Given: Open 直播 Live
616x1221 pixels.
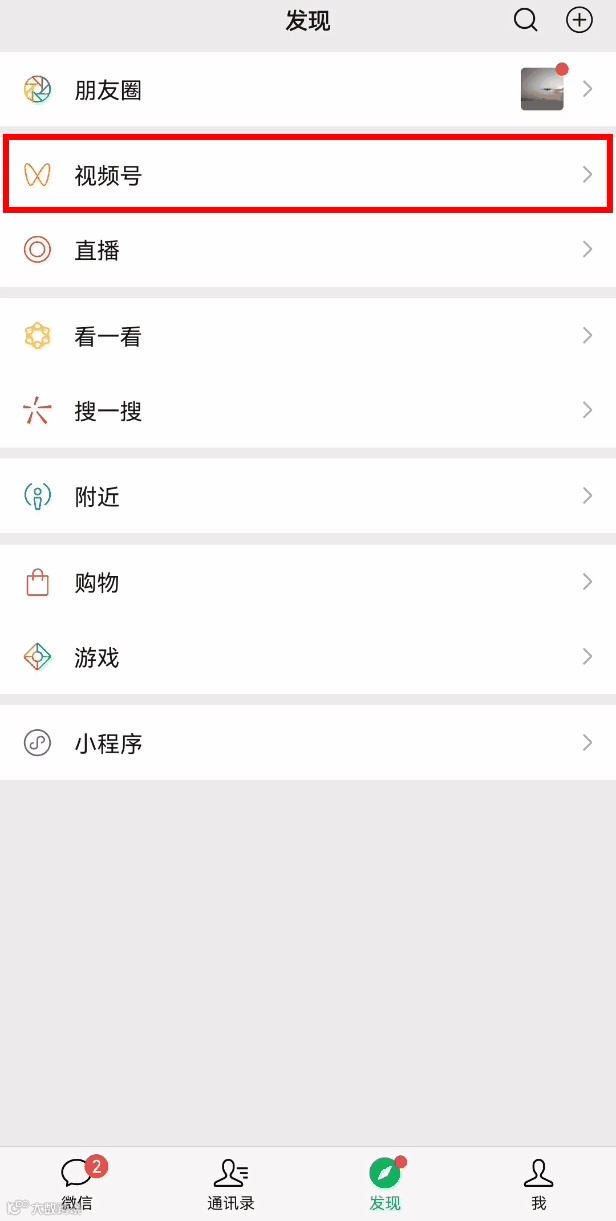Looking at the screenshot, I should [x=308, y=250].
